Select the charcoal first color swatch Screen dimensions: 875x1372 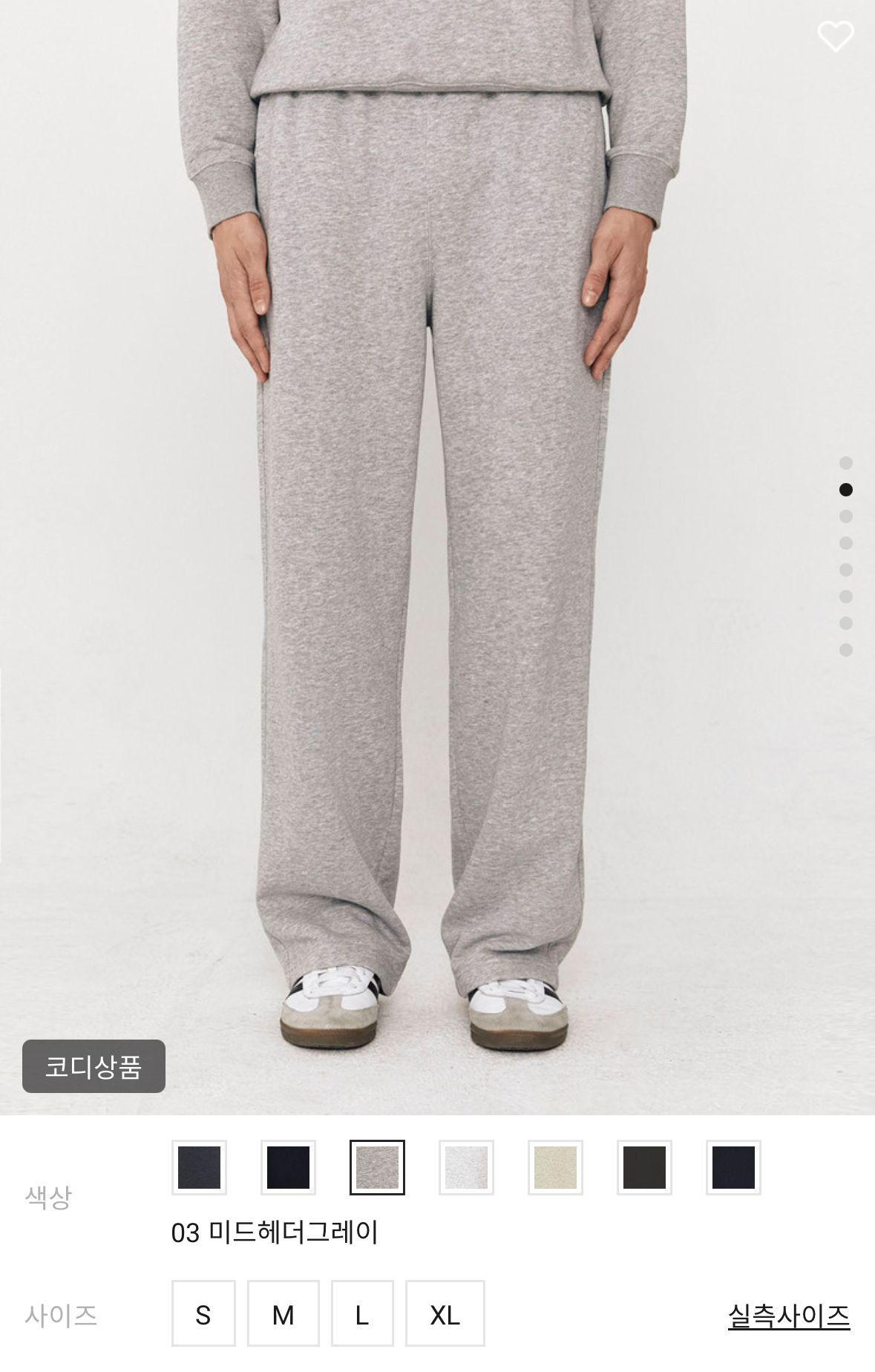[x=199, y=1167]
